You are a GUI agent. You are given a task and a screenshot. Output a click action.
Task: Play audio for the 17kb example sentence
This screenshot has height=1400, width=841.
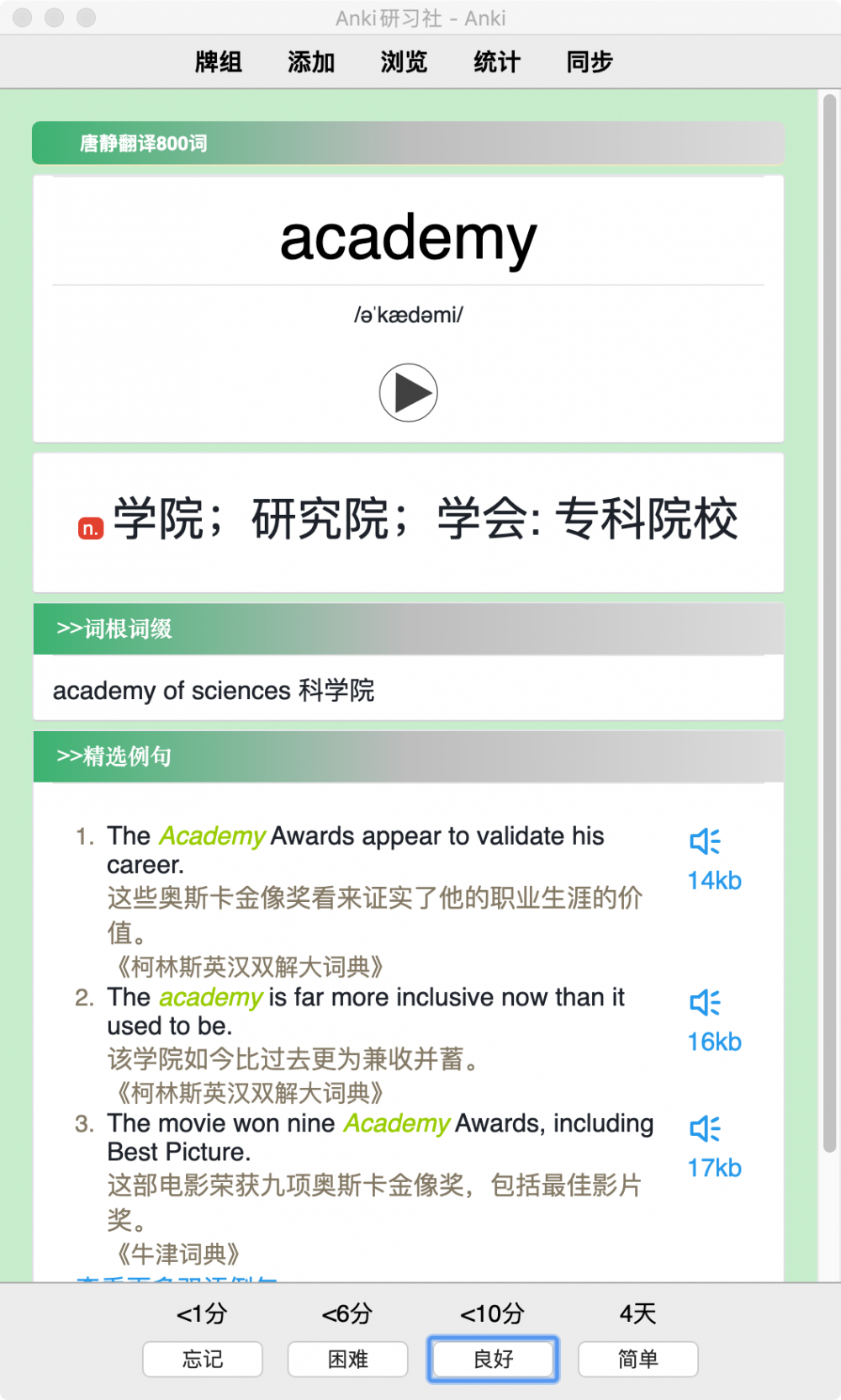pos(705,1128)
